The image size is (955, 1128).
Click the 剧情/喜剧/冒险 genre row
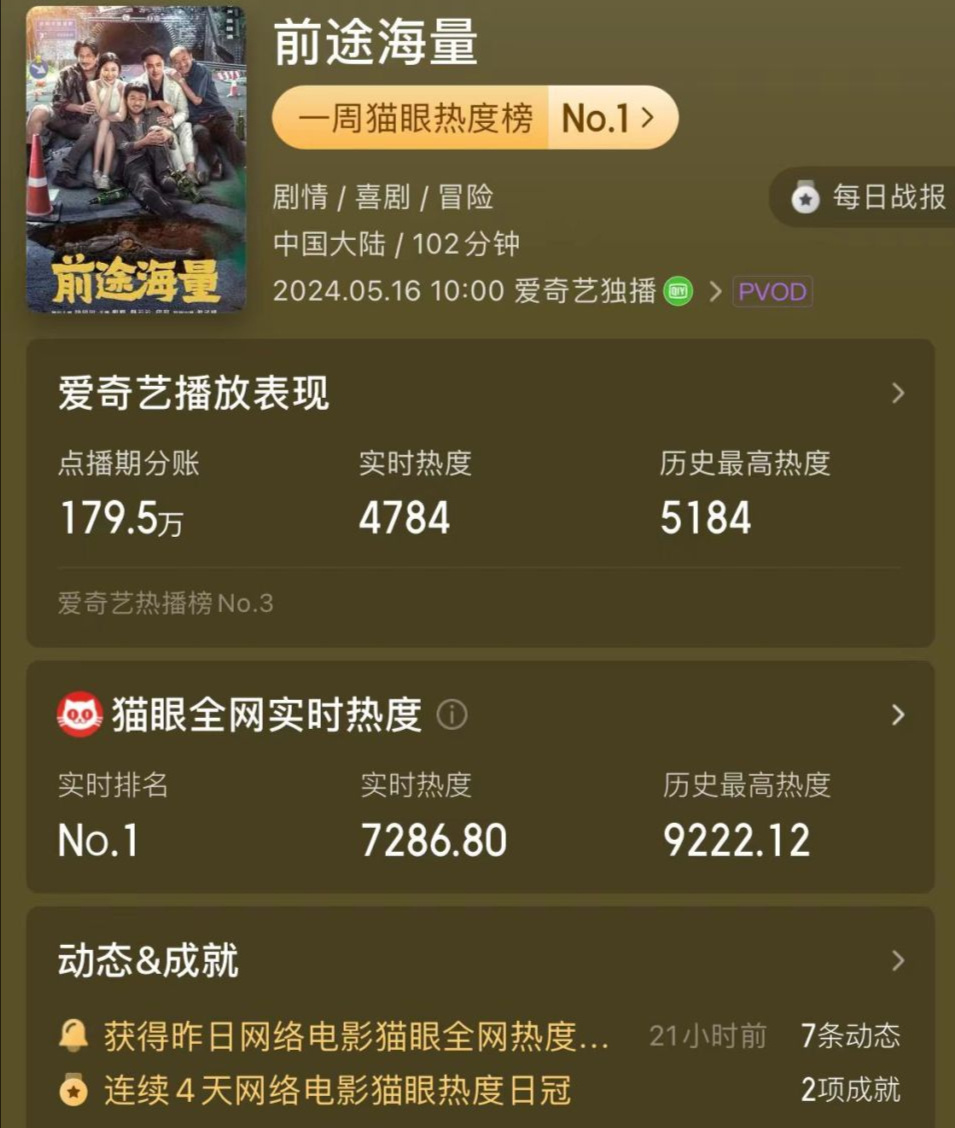(383, 197)
